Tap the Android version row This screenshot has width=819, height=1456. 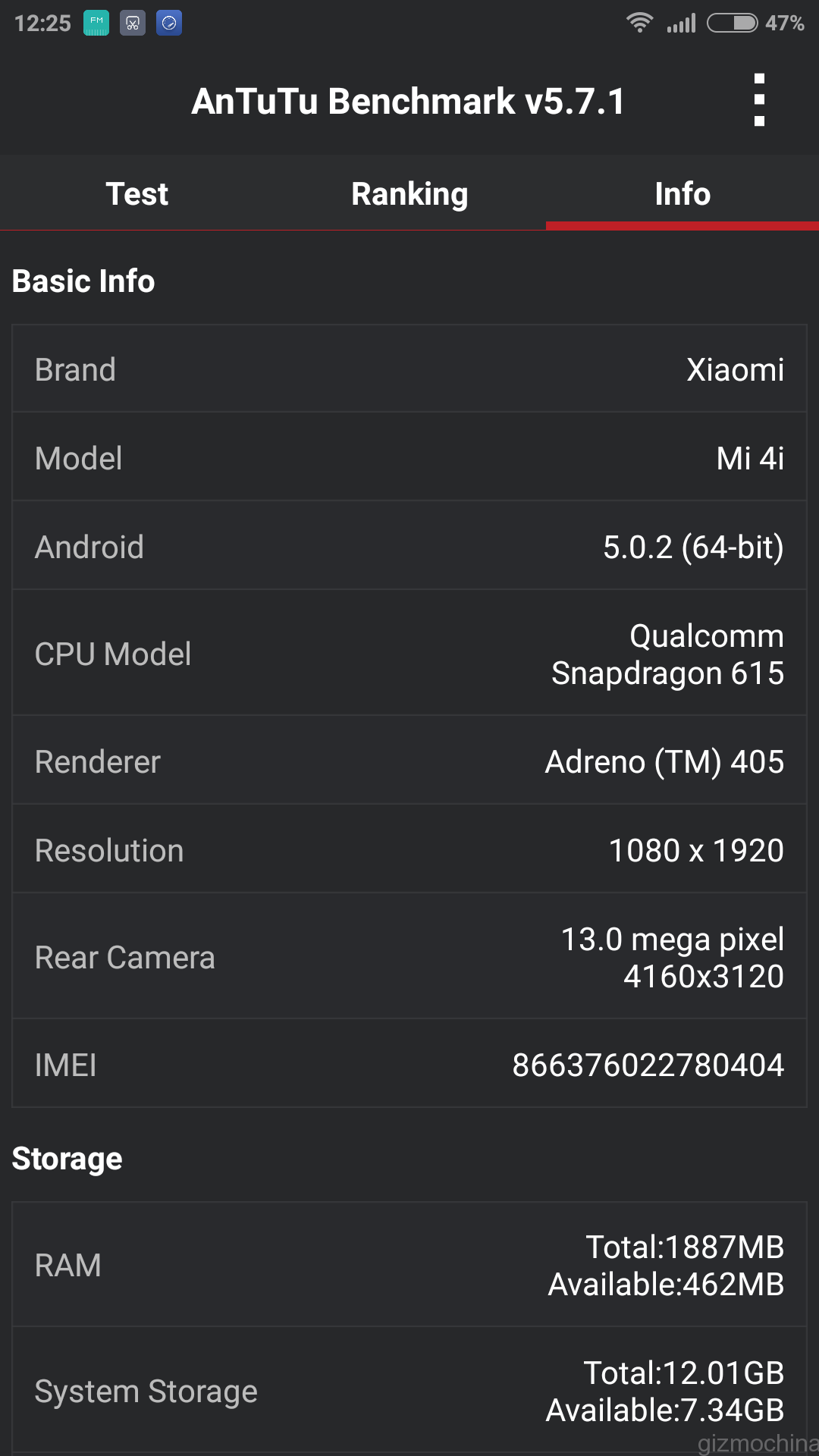[409, 547]
